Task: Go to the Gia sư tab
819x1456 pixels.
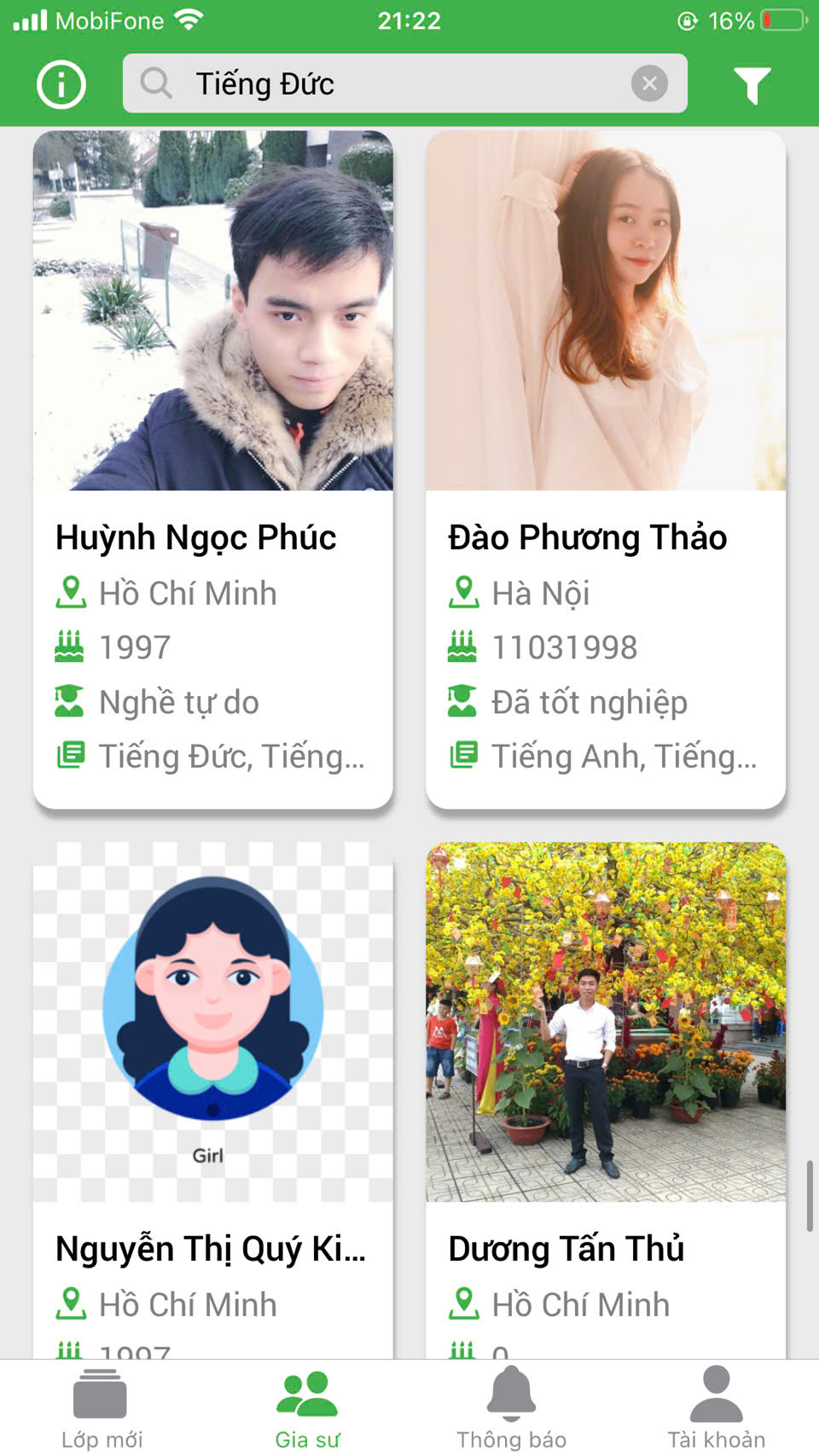Action: [307, 1409]
